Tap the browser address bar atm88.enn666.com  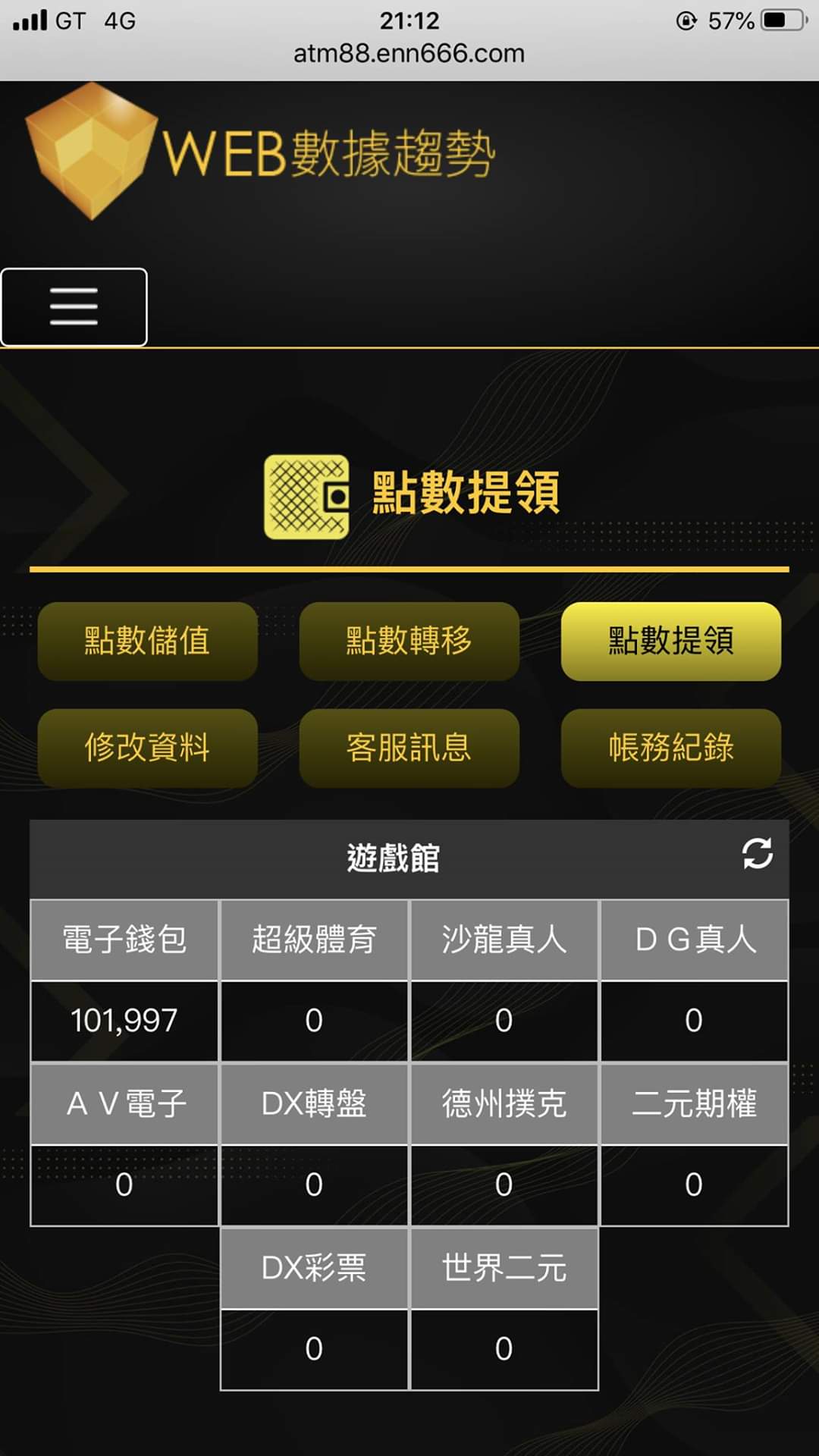click(409, 53)
